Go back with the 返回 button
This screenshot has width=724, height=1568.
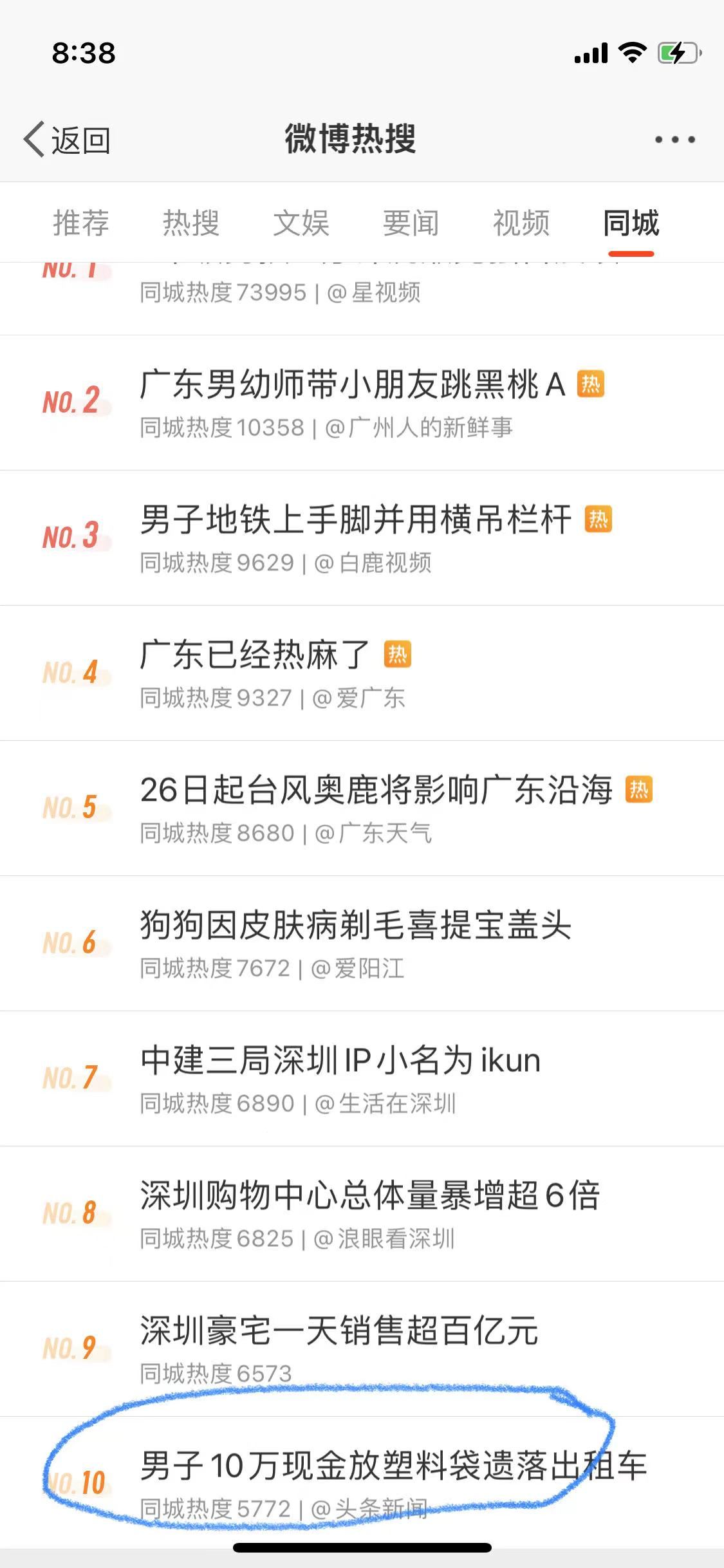[67, 139]
